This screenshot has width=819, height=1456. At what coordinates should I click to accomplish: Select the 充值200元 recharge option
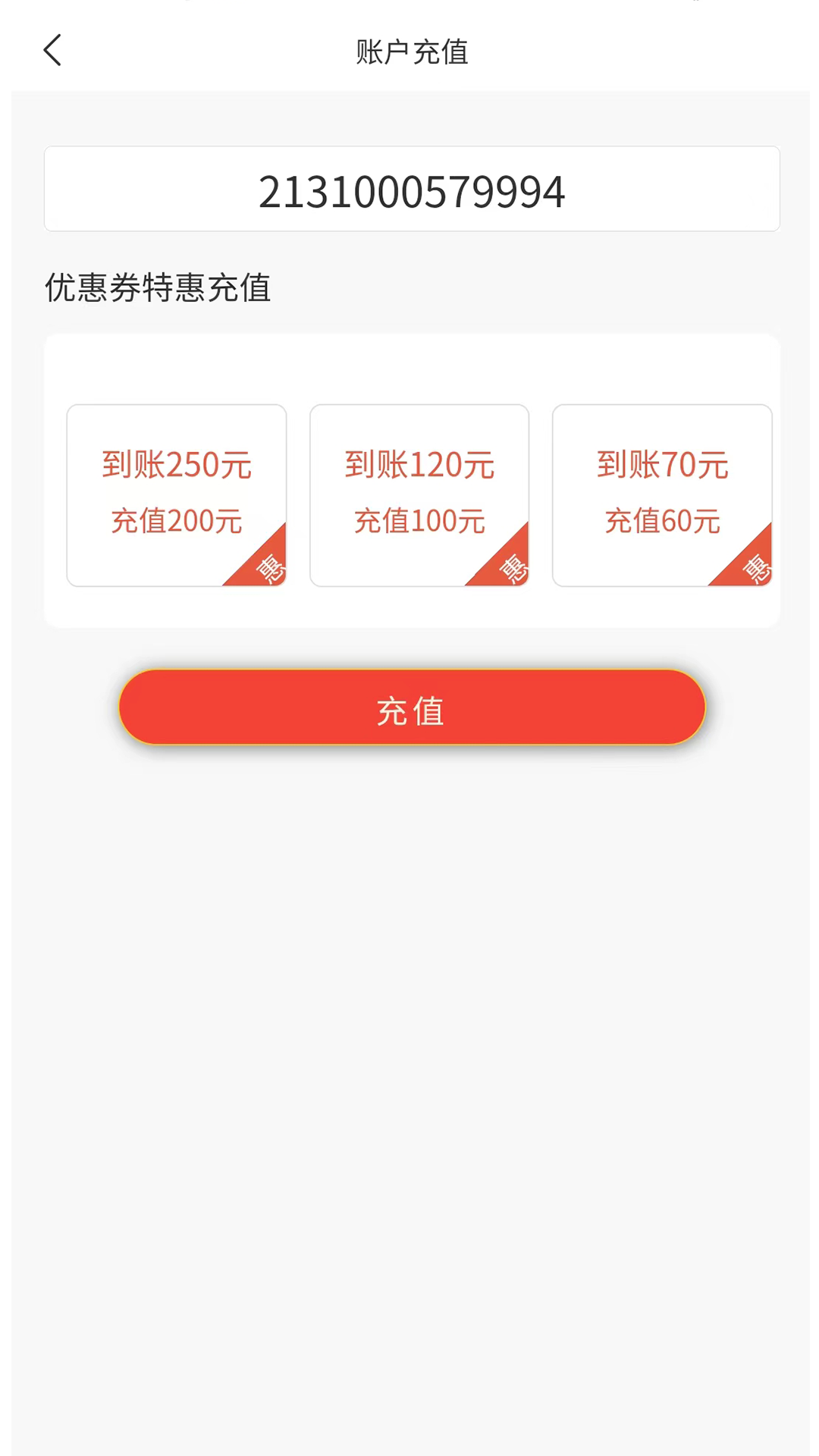click(176, 521)
